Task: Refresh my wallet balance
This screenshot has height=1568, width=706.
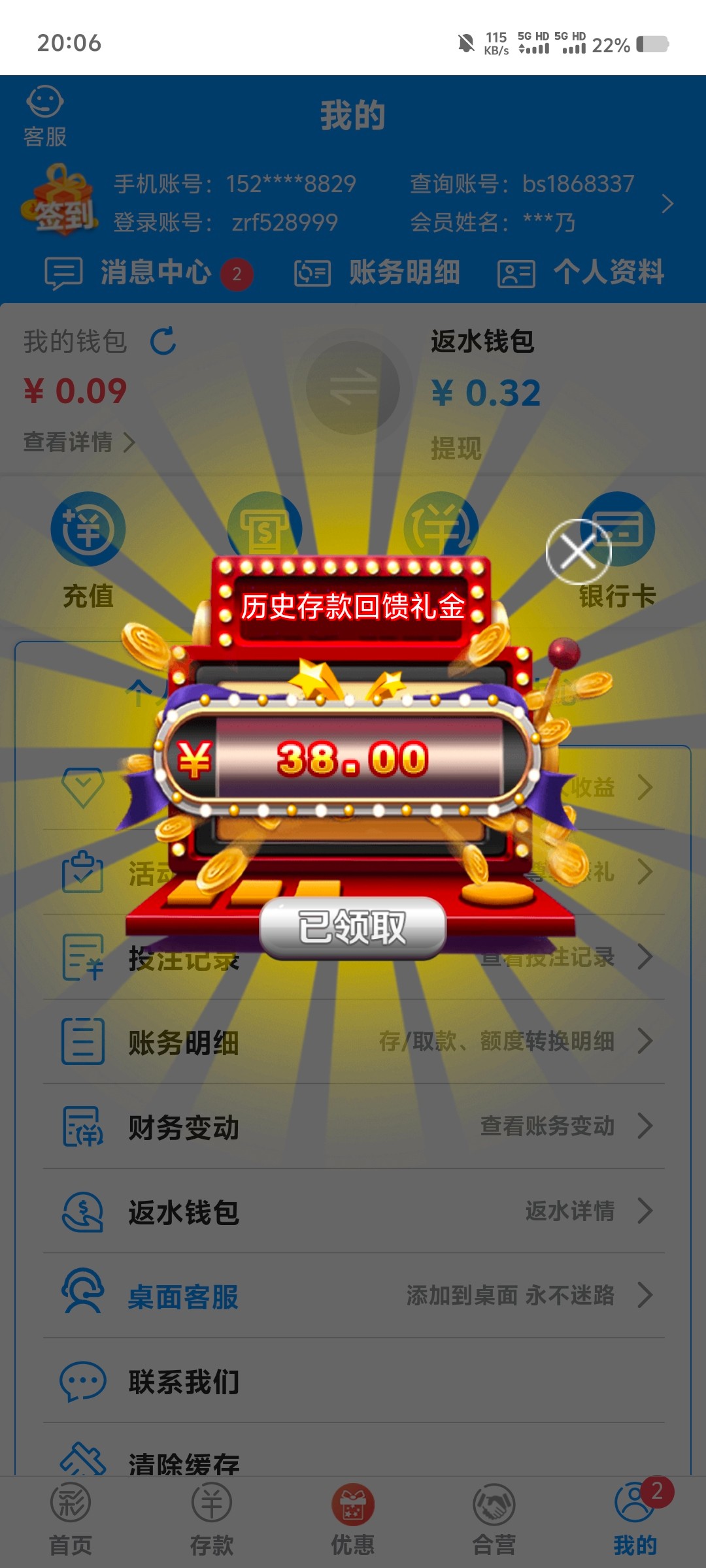Action: [163, 341]
